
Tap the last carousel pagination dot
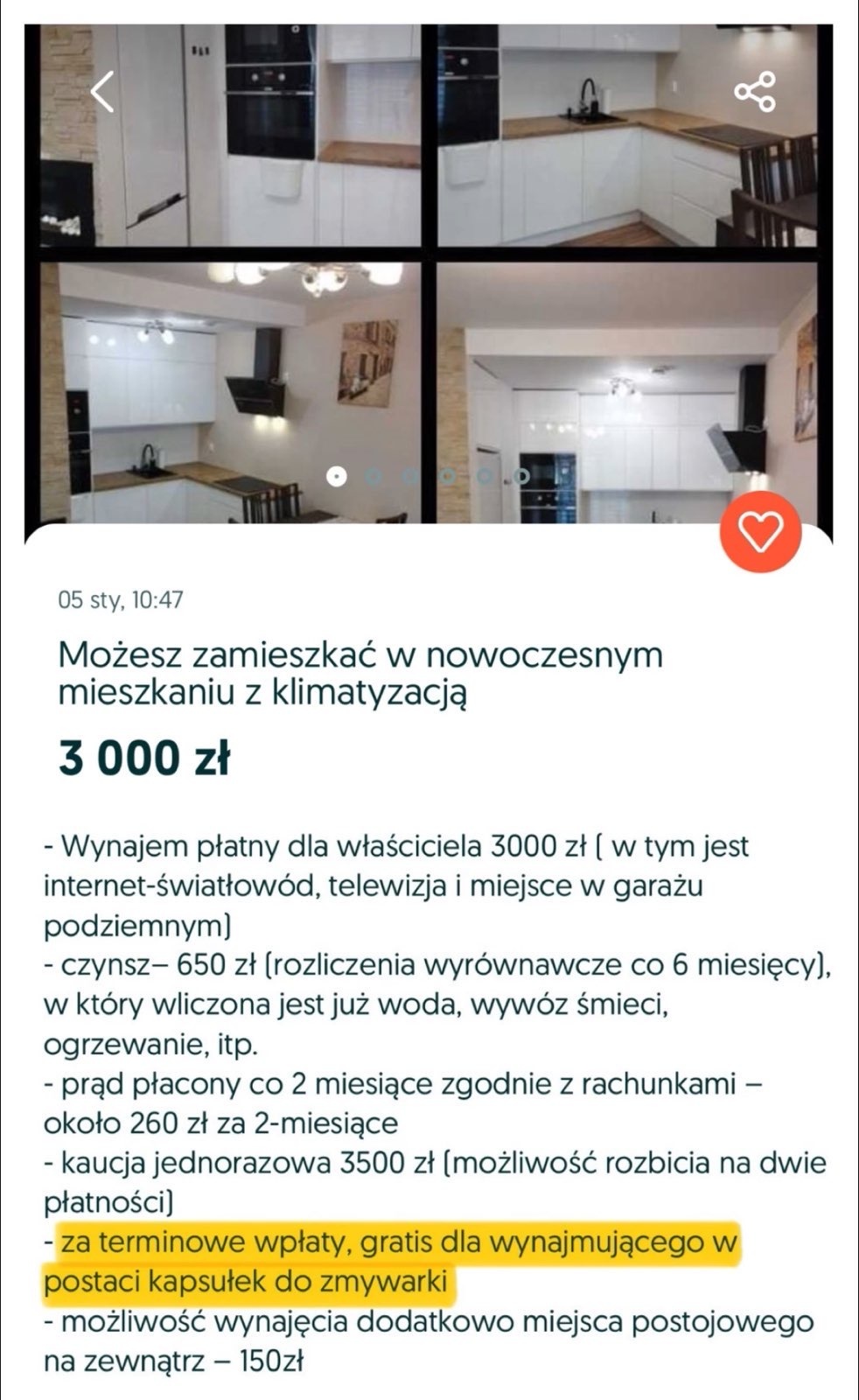521,476
